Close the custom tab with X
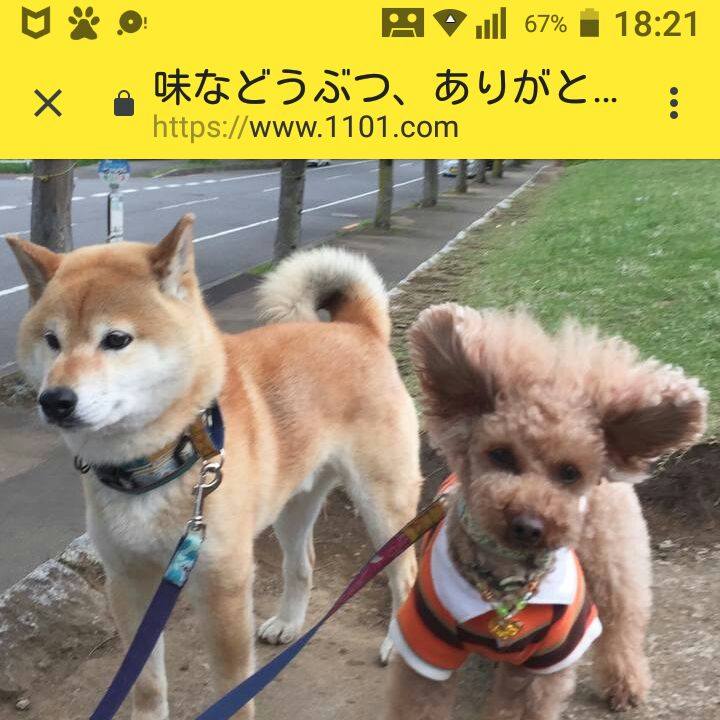Viewport: 720px width, 720px height. [47, 103]
